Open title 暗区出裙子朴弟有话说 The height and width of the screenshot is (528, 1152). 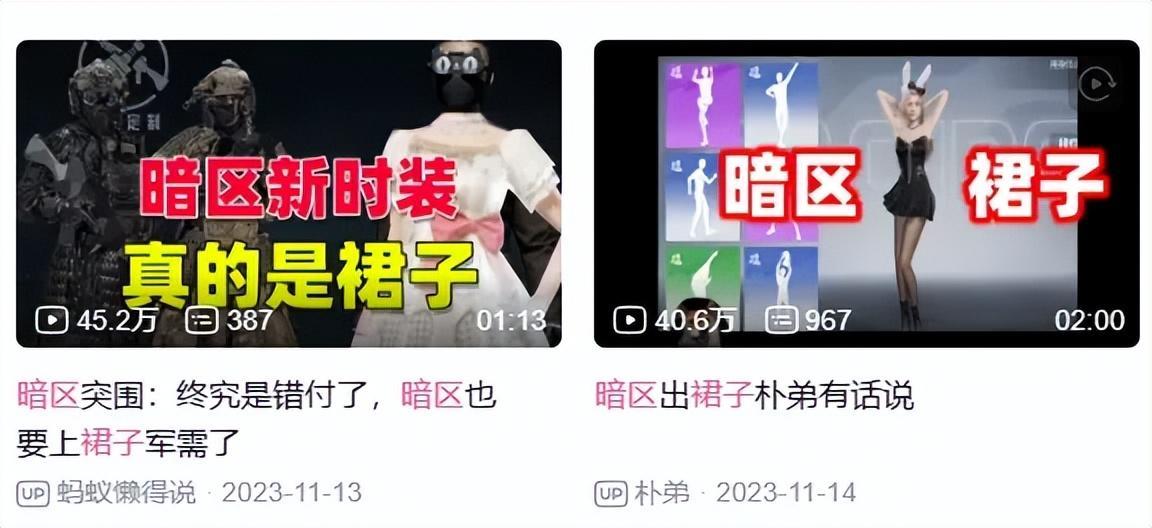point(754,396)
